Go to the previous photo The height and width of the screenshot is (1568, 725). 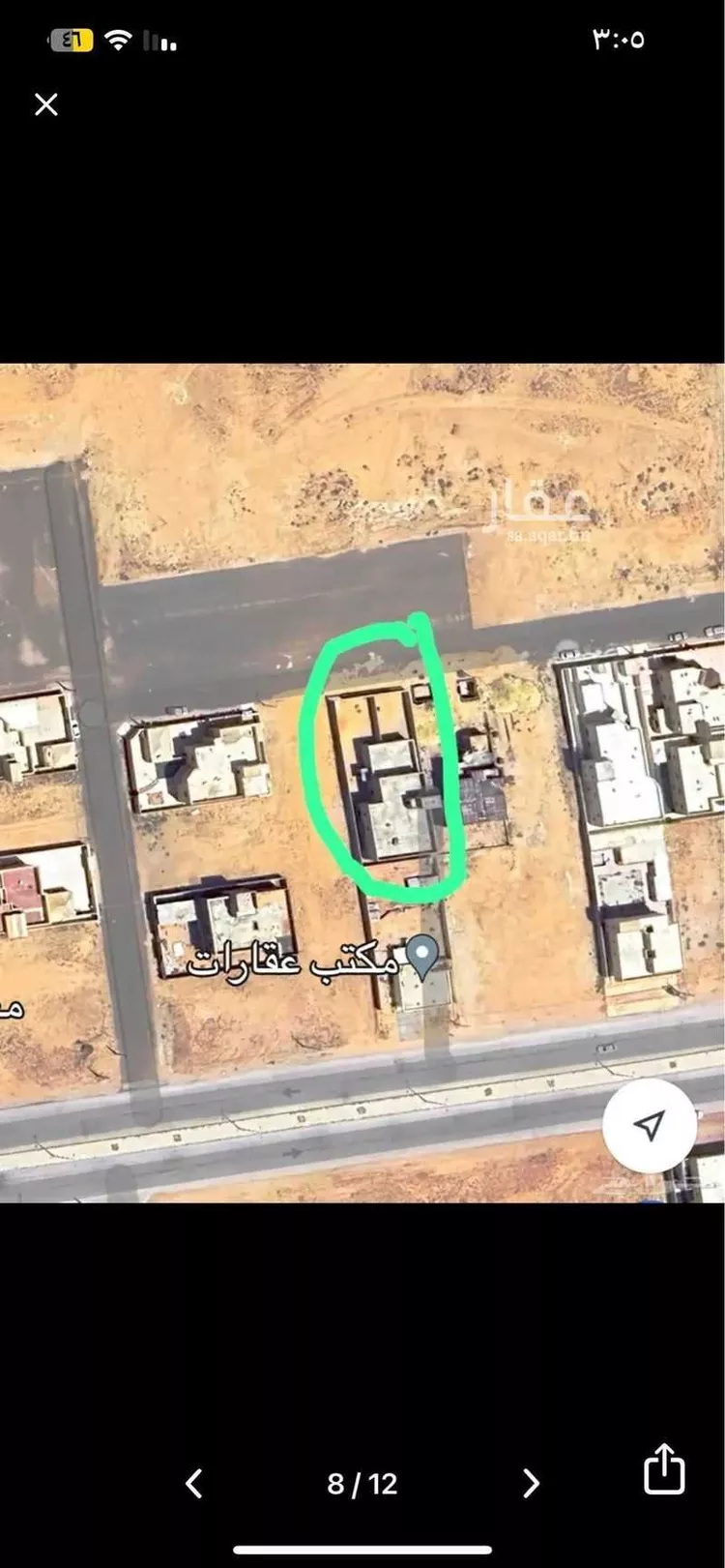tap(194, 1483)
